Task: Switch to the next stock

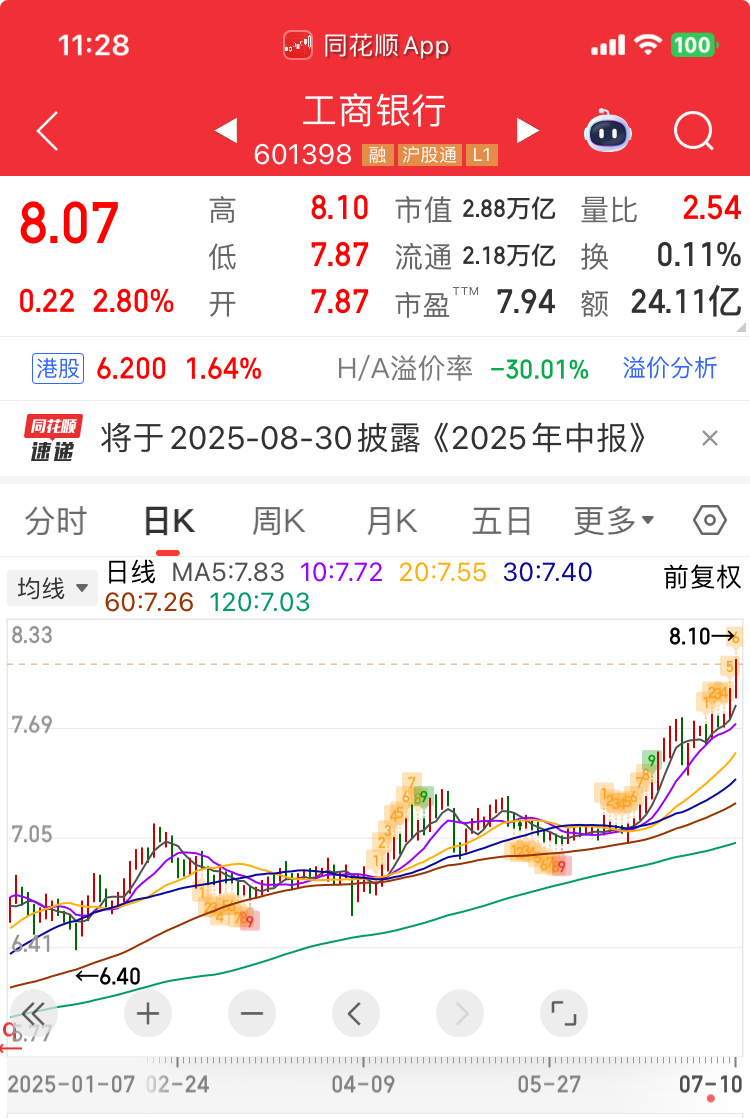Action: click(x=528, y=130)
